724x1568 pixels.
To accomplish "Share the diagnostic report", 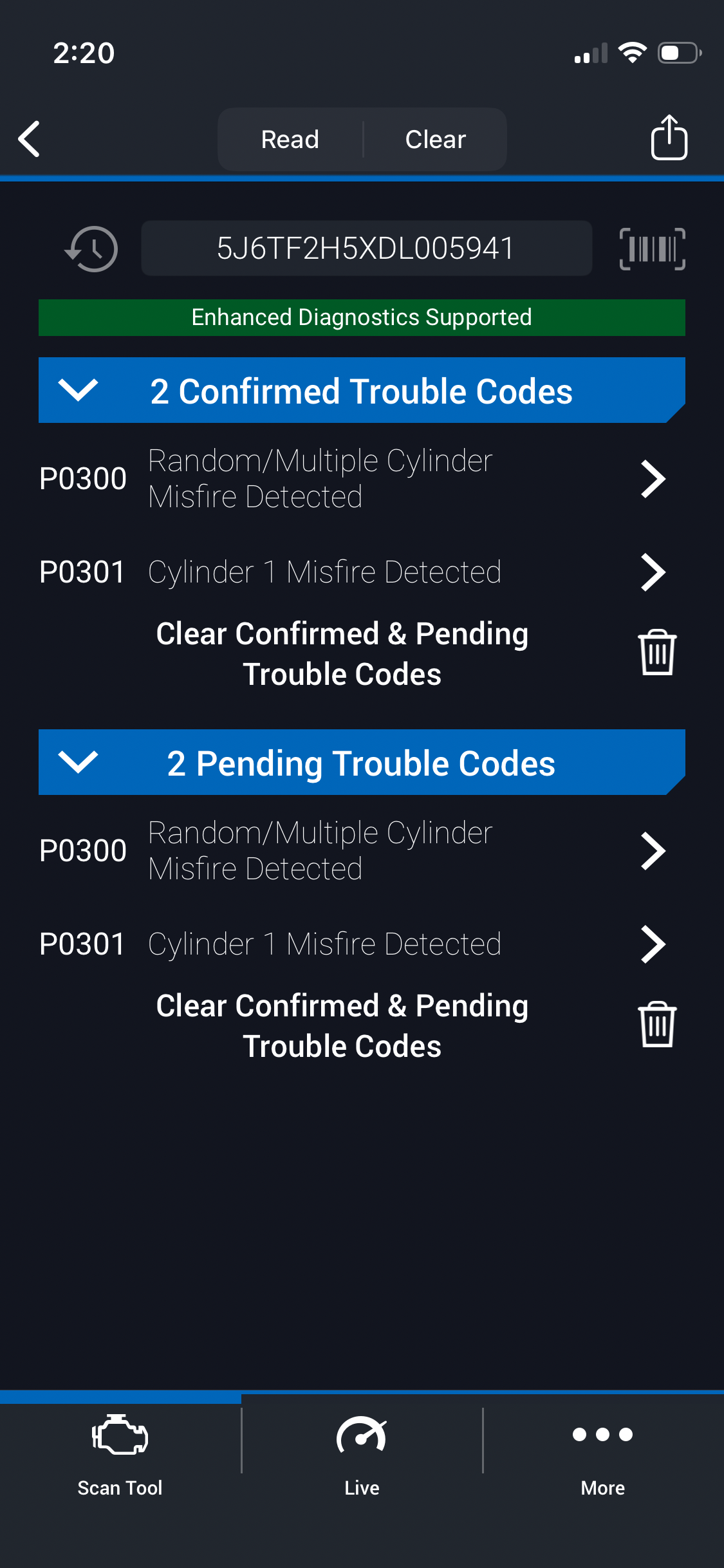I will tap(669, 138).
